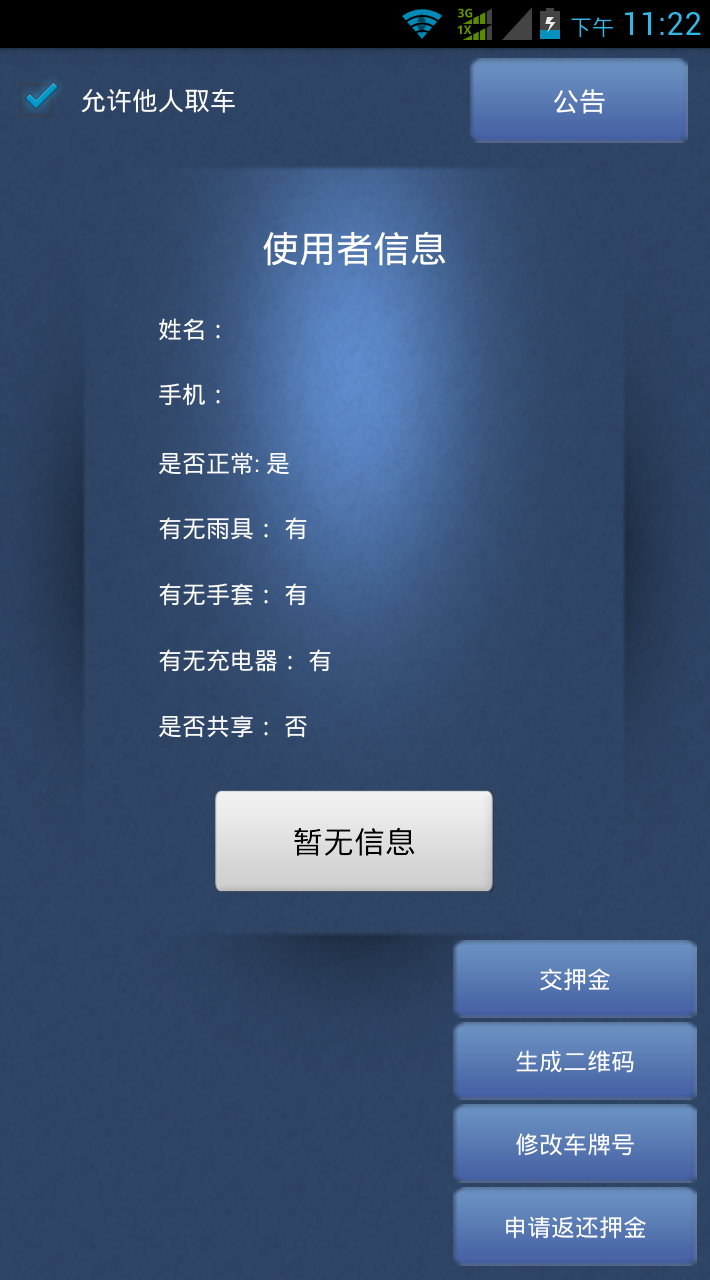
Task: Tap the 暂无信息 button
Action: (354, 841)
